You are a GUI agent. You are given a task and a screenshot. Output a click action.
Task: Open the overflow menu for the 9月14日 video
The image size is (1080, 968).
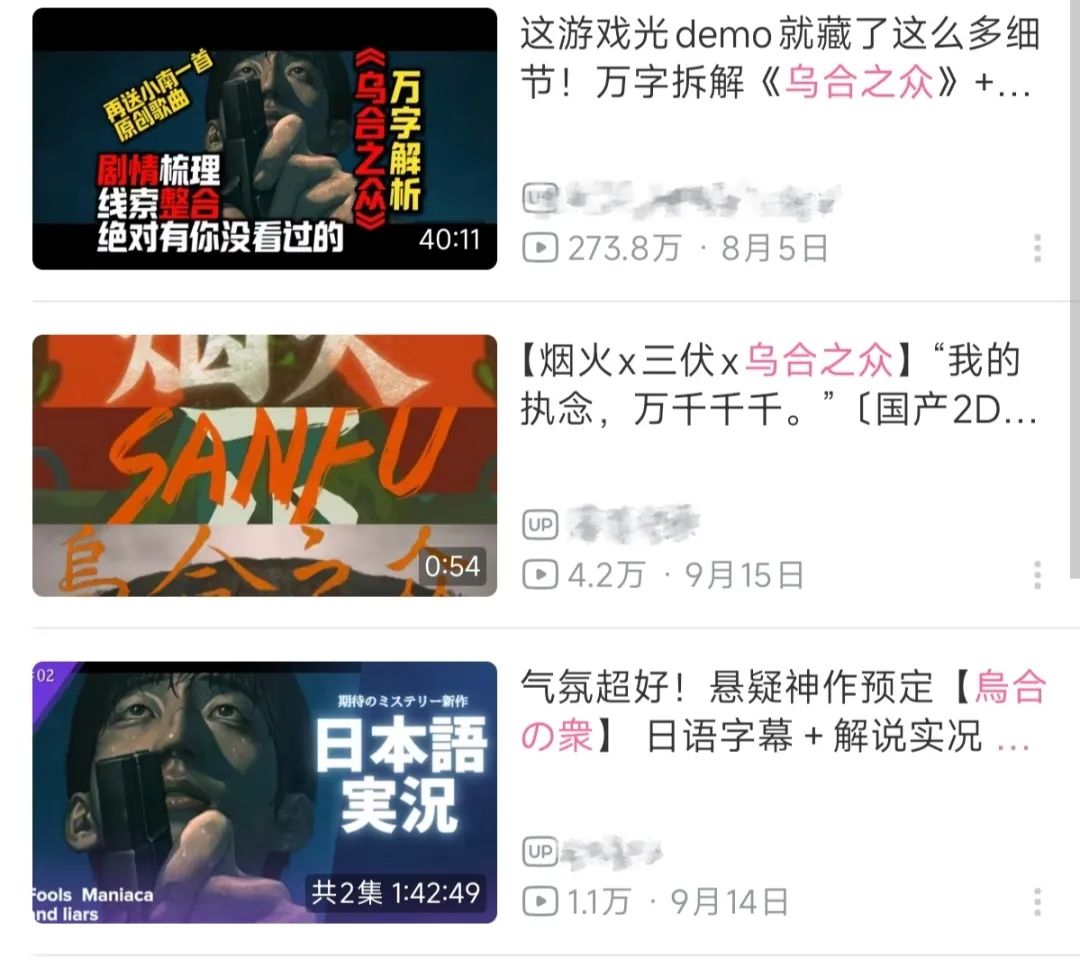point(1037,902)
